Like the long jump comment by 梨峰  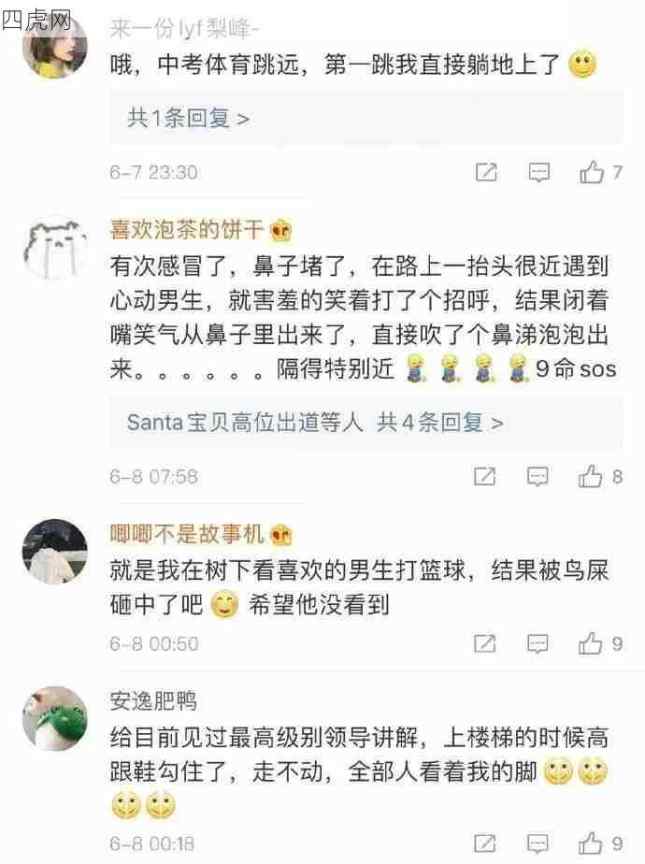coord(592,173)
